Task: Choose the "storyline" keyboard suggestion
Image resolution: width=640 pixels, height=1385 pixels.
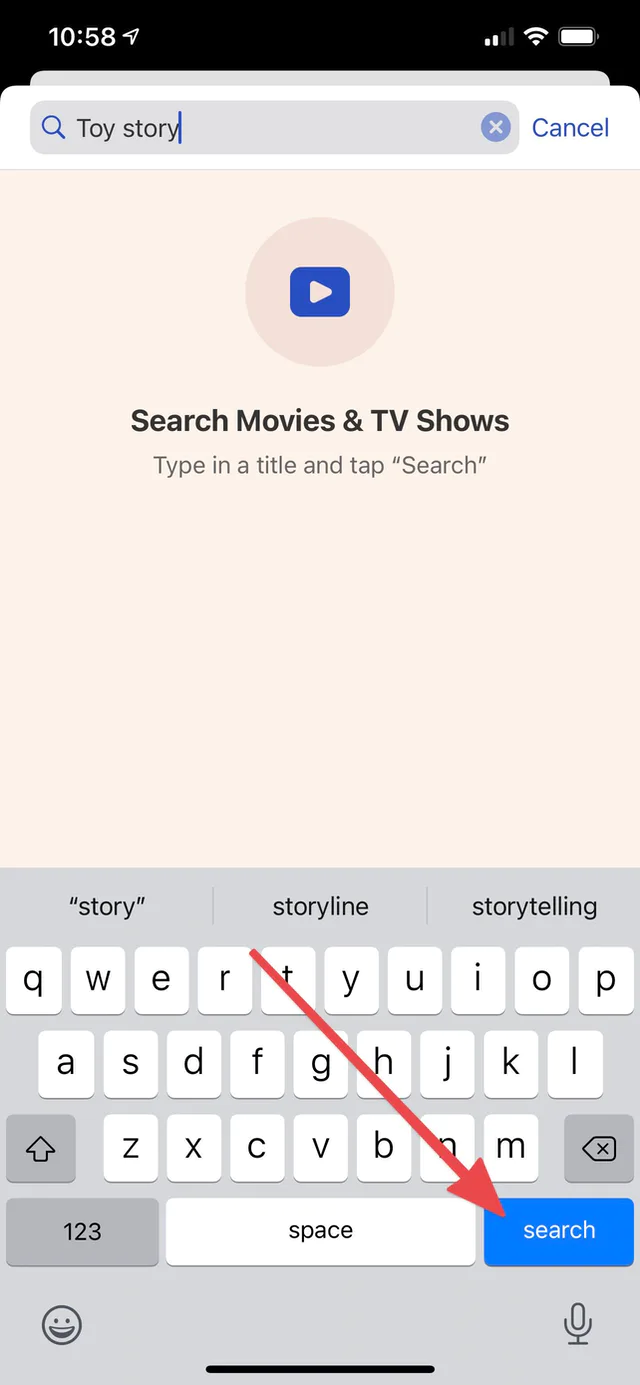Action: (320, 906)
